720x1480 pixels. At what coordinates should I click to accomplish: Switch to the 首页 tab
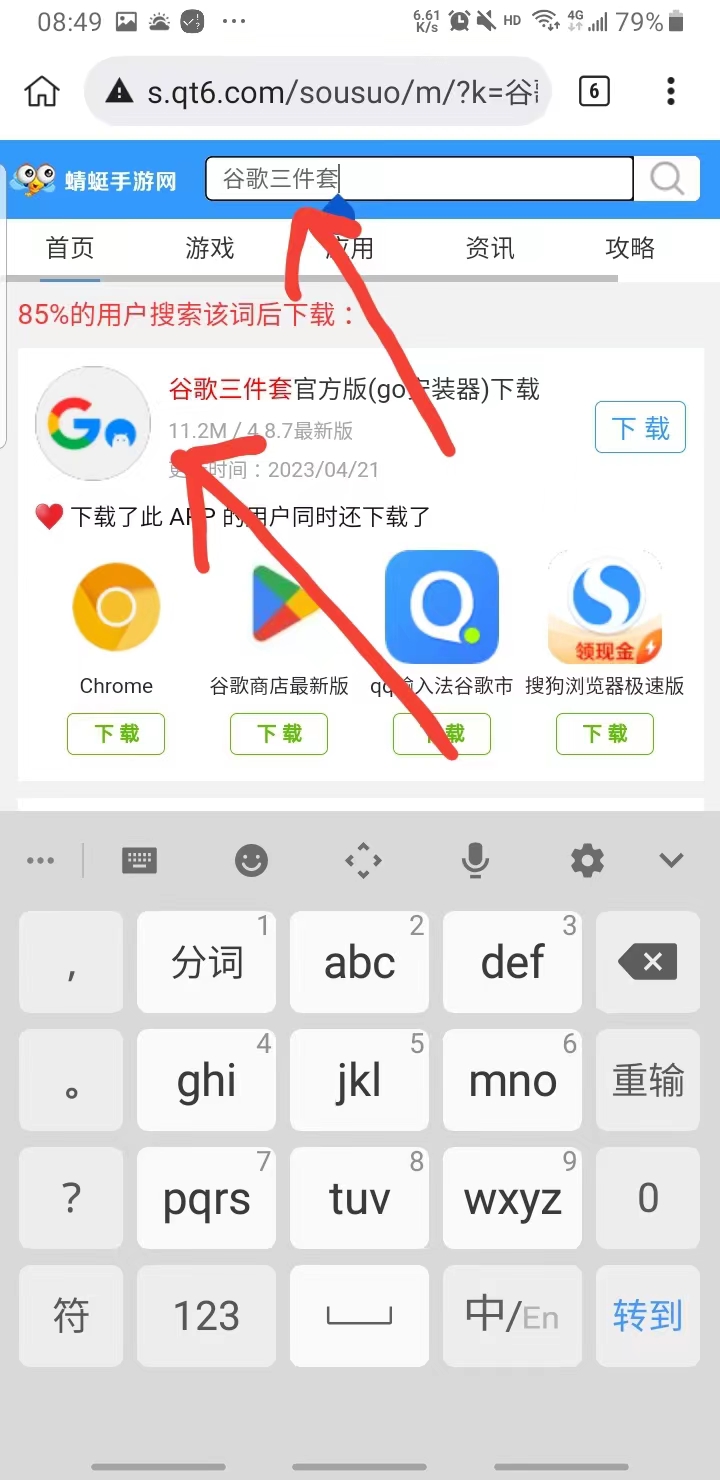click(70, 248)
